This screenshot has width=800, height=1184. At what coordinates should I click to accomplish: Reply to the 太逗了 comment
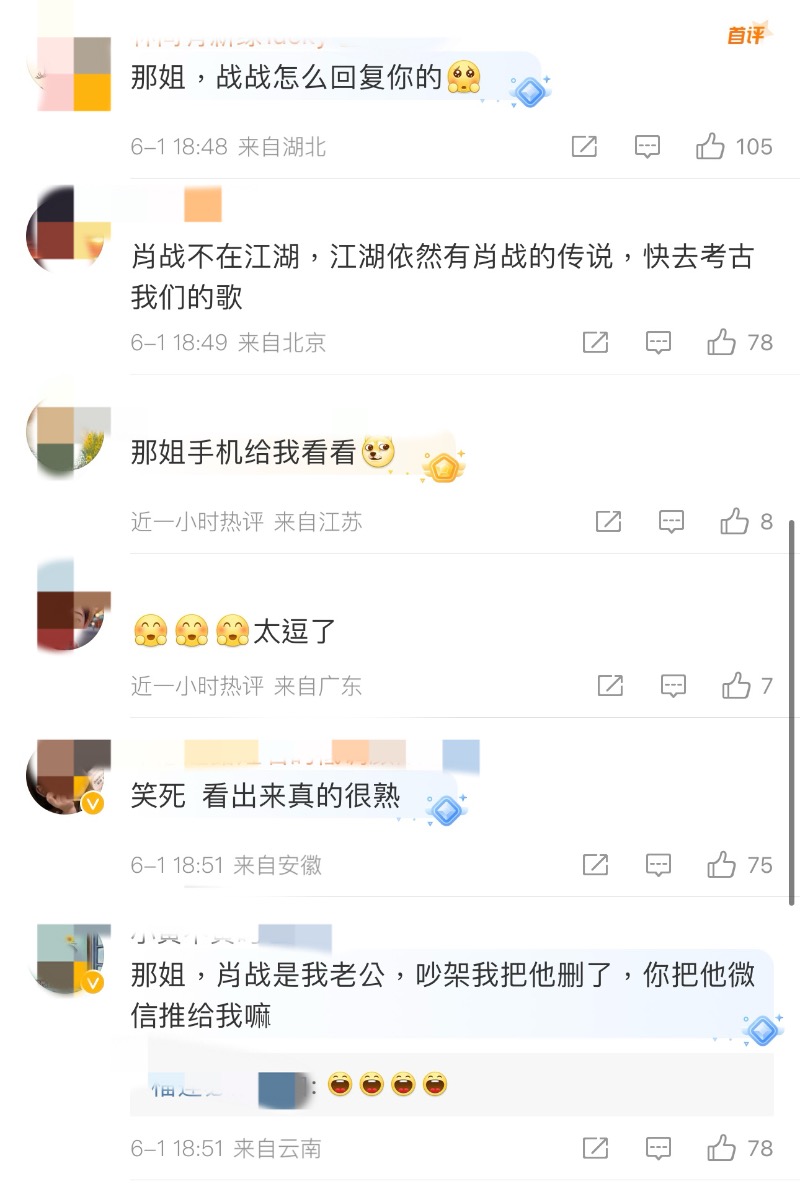(x=674, y=686)
